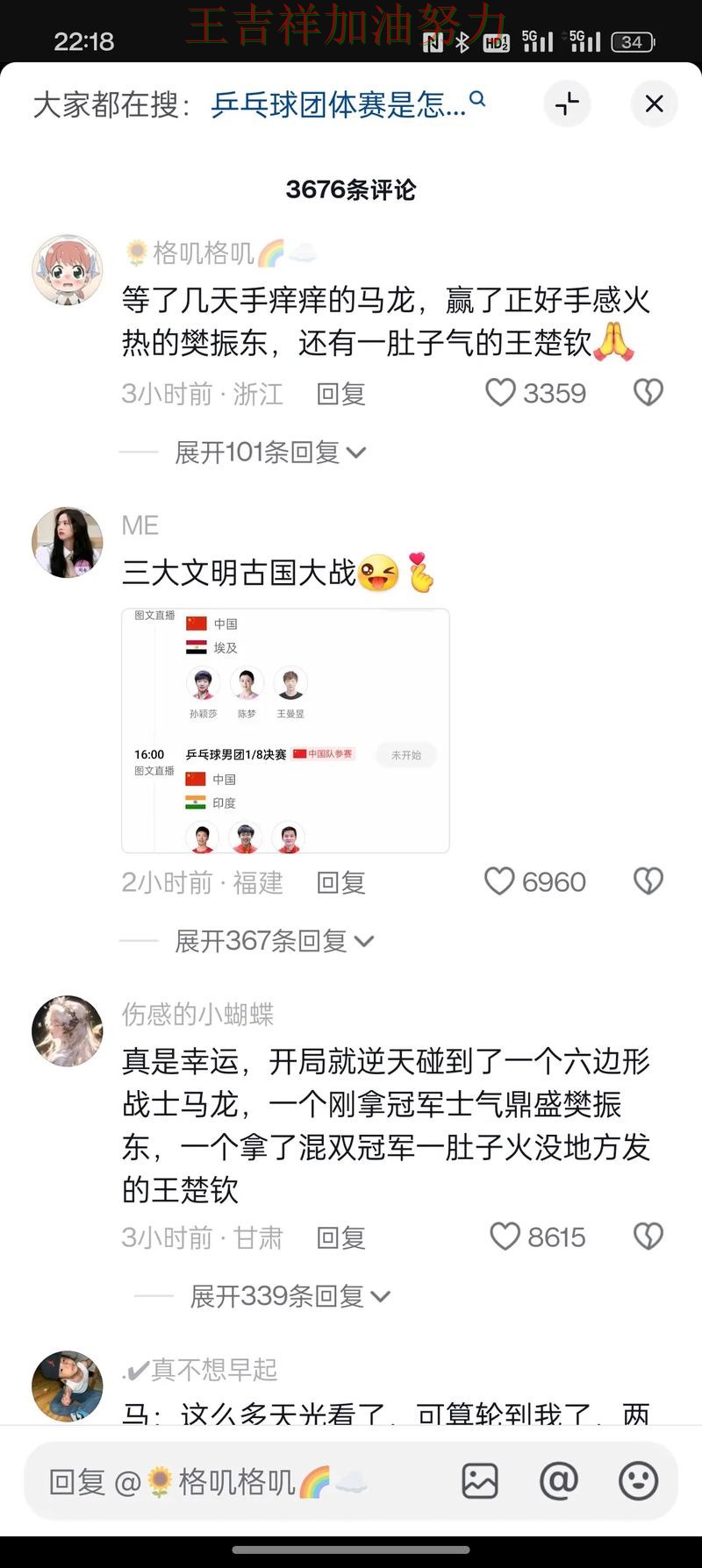Tap the dislike icon on ME's comment
This screenshot has height=1568, width=702.
click(x=648, y=880)
